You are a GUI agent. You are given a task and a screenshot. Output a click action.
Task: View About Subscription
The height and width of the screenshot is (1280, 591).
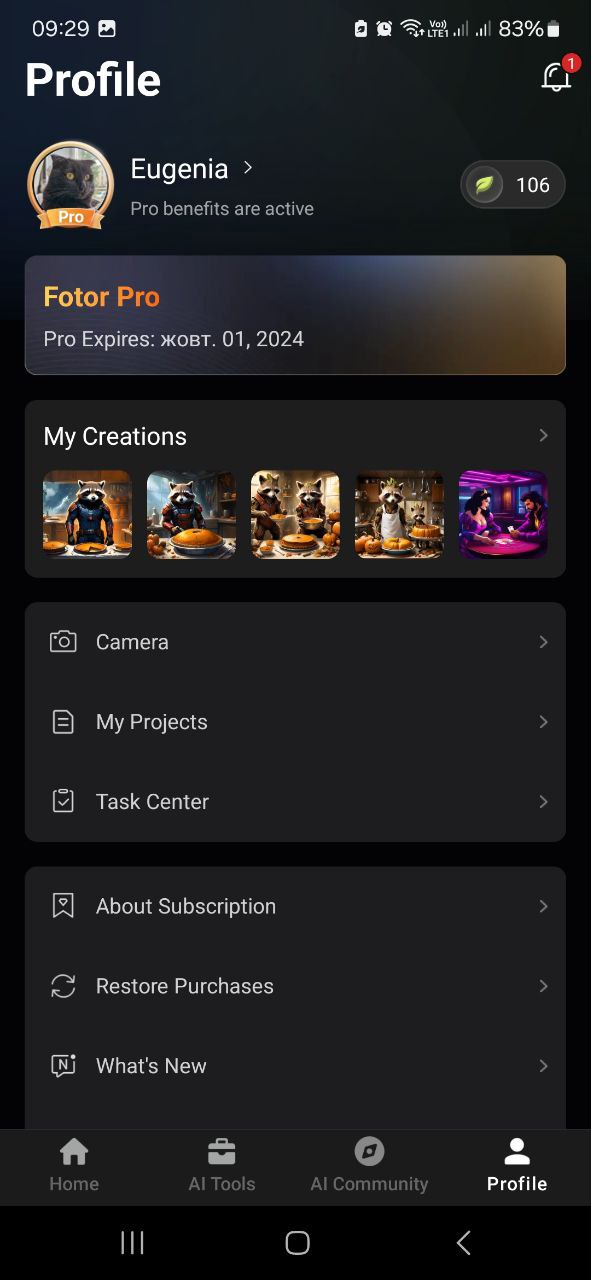coord(295,906)
